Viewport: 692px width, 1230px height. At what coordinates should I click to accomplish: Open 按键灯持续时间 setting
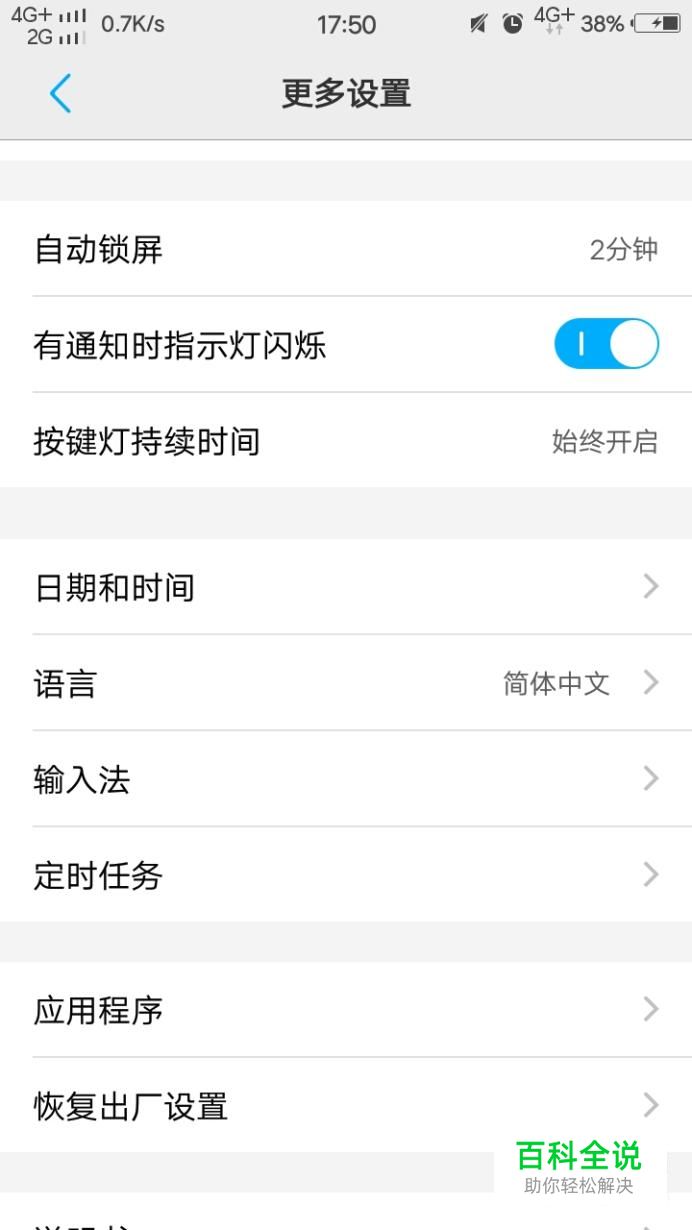346,441
